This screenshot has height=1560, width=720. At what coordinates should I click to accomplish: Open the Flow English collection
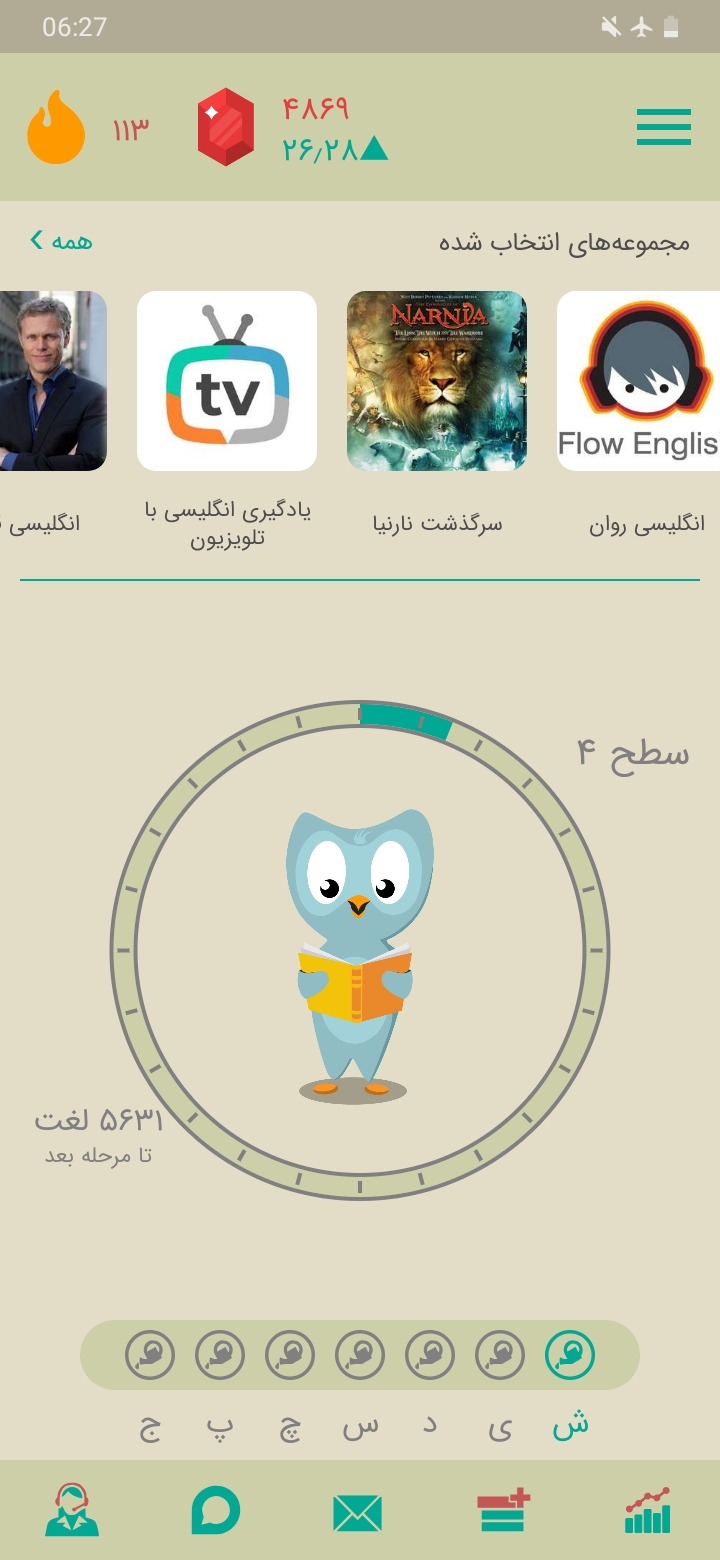click(x=638, y=381)
